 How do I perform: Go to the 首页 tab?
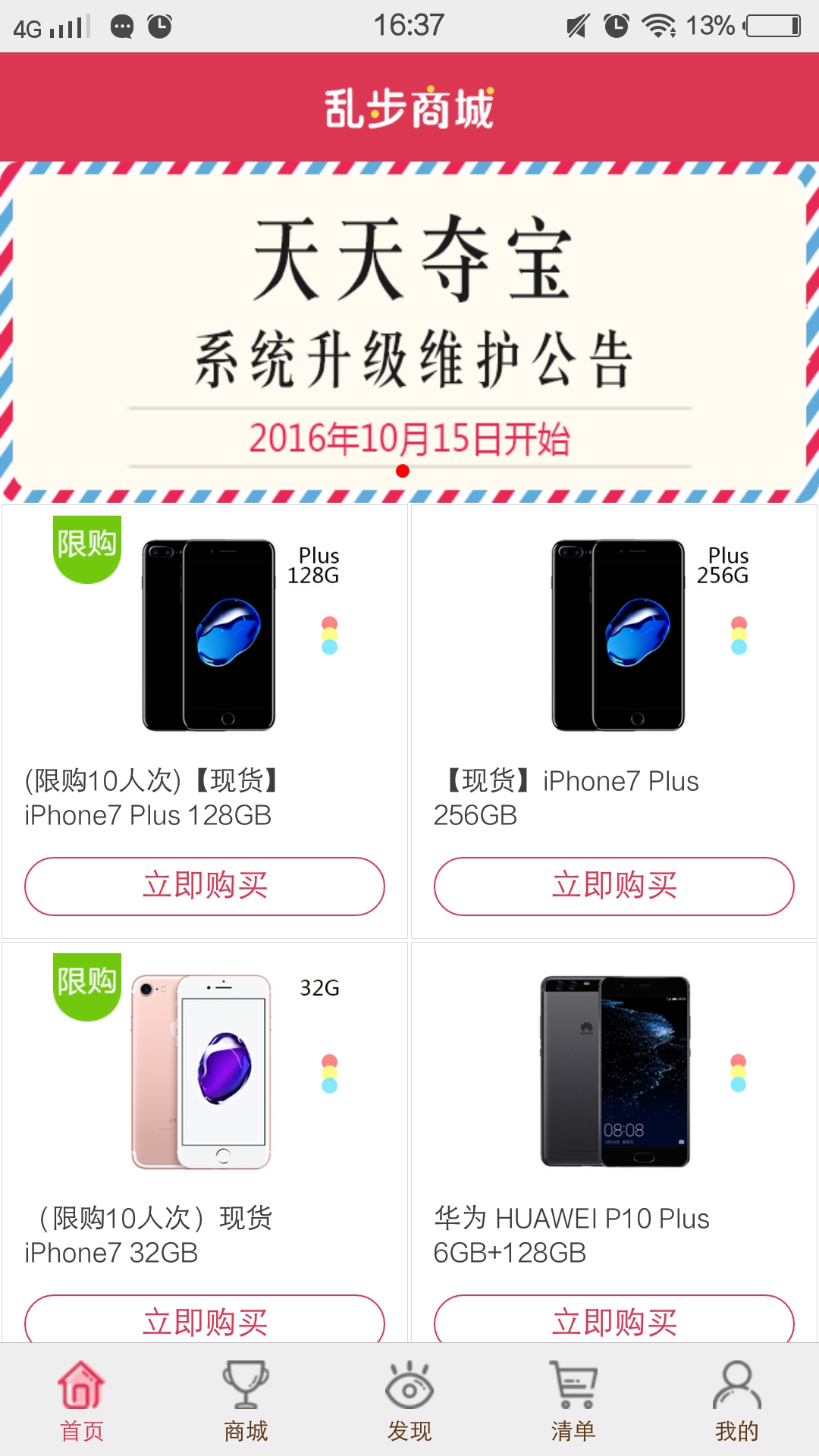click(82, 1400)
